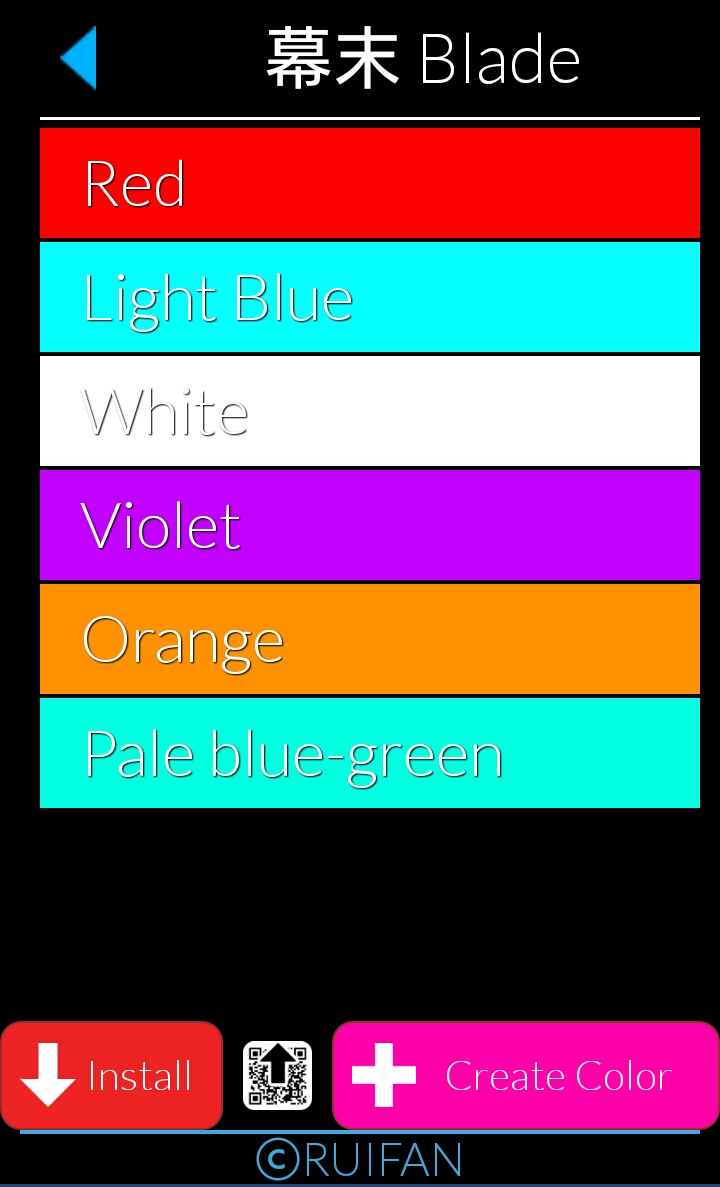This screenshot has width=720, height=1187.
Task: Choose the Light Blue color
Action: point(370,297)
